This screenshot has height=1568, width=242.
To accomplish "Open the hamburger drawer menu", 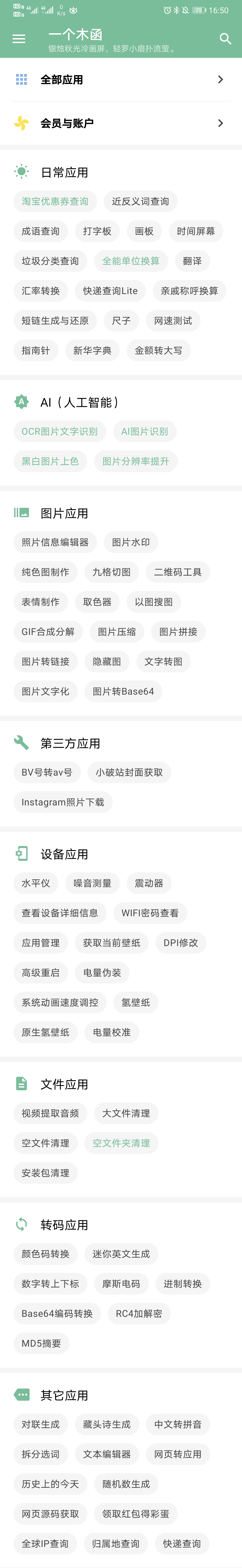I will (x=19, y=39).
